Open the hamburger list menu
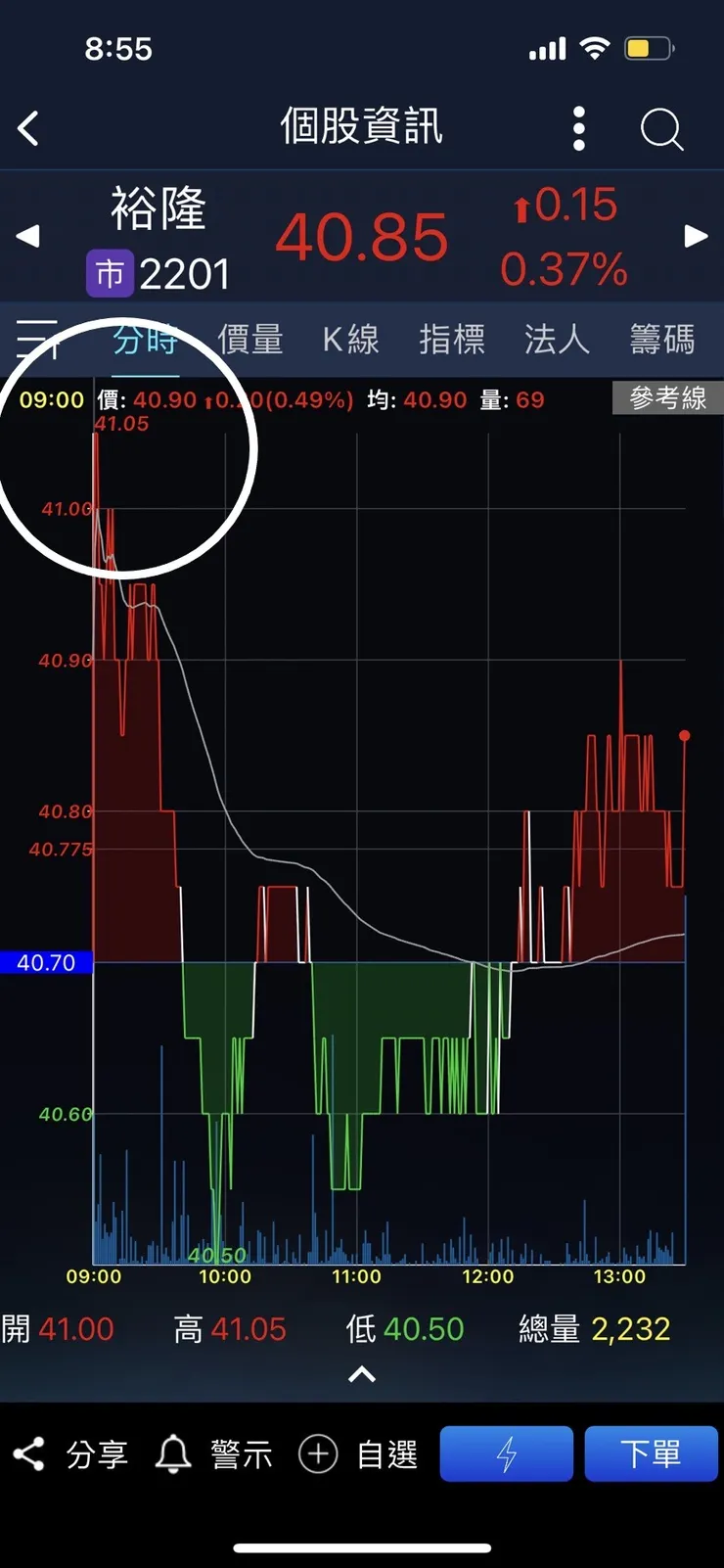Viewport: 724px width, 1568px height. (x=37, y=339)
